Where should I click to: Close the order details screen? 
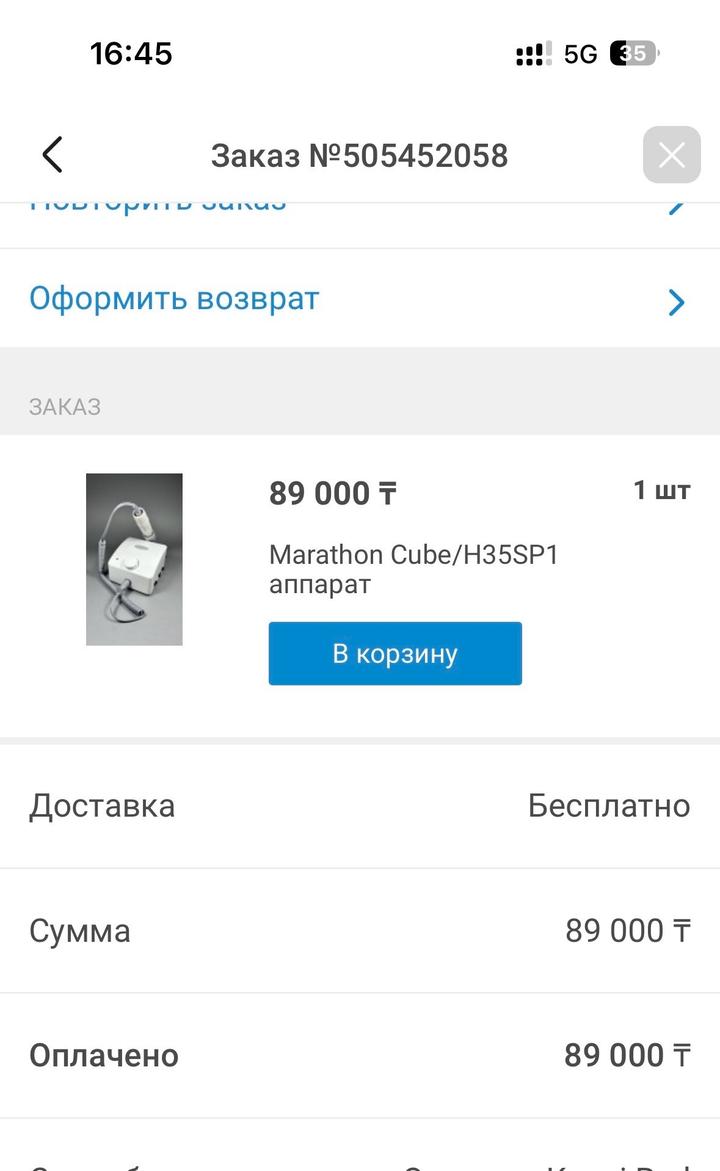[671, 155]
